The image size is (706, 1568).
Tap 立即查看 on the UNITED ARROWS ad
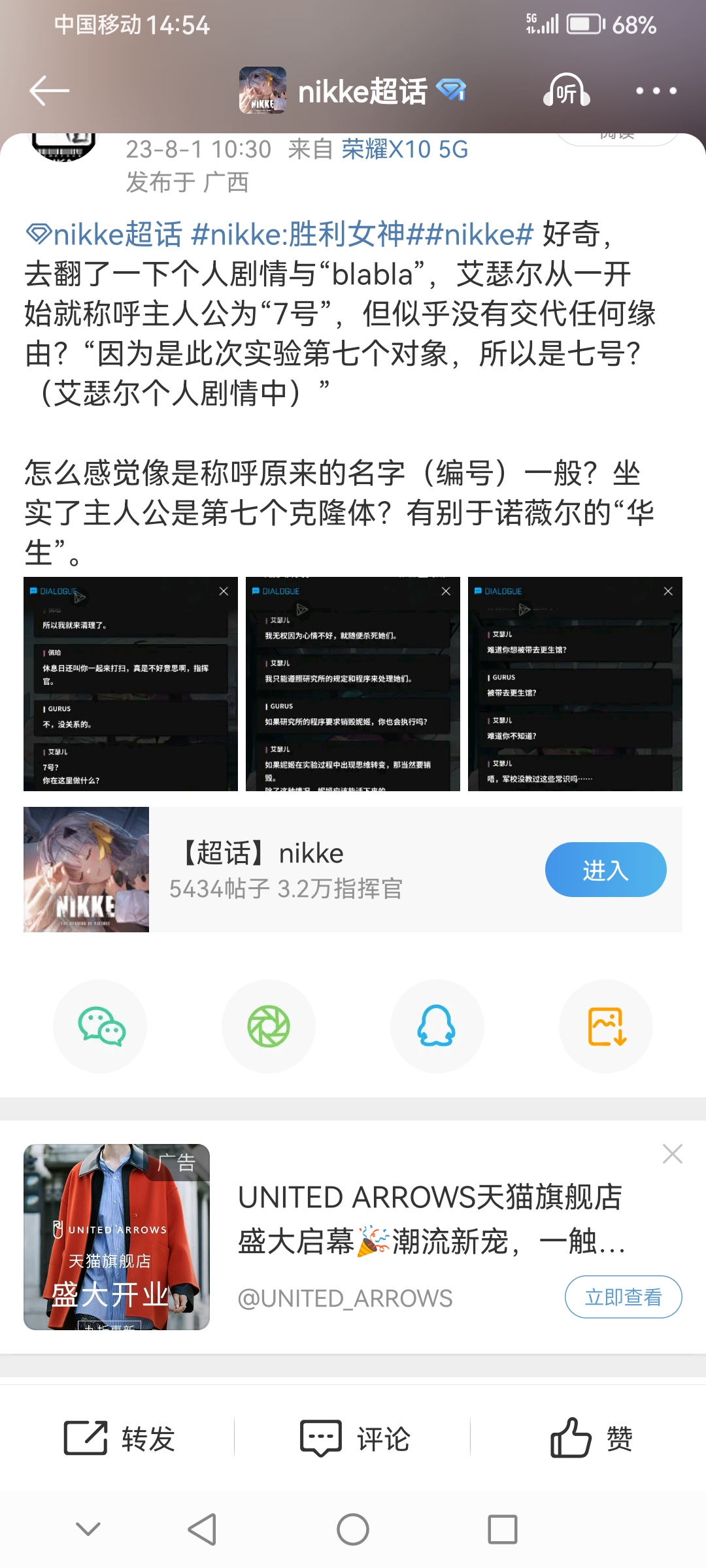(x=623, y=1297)
